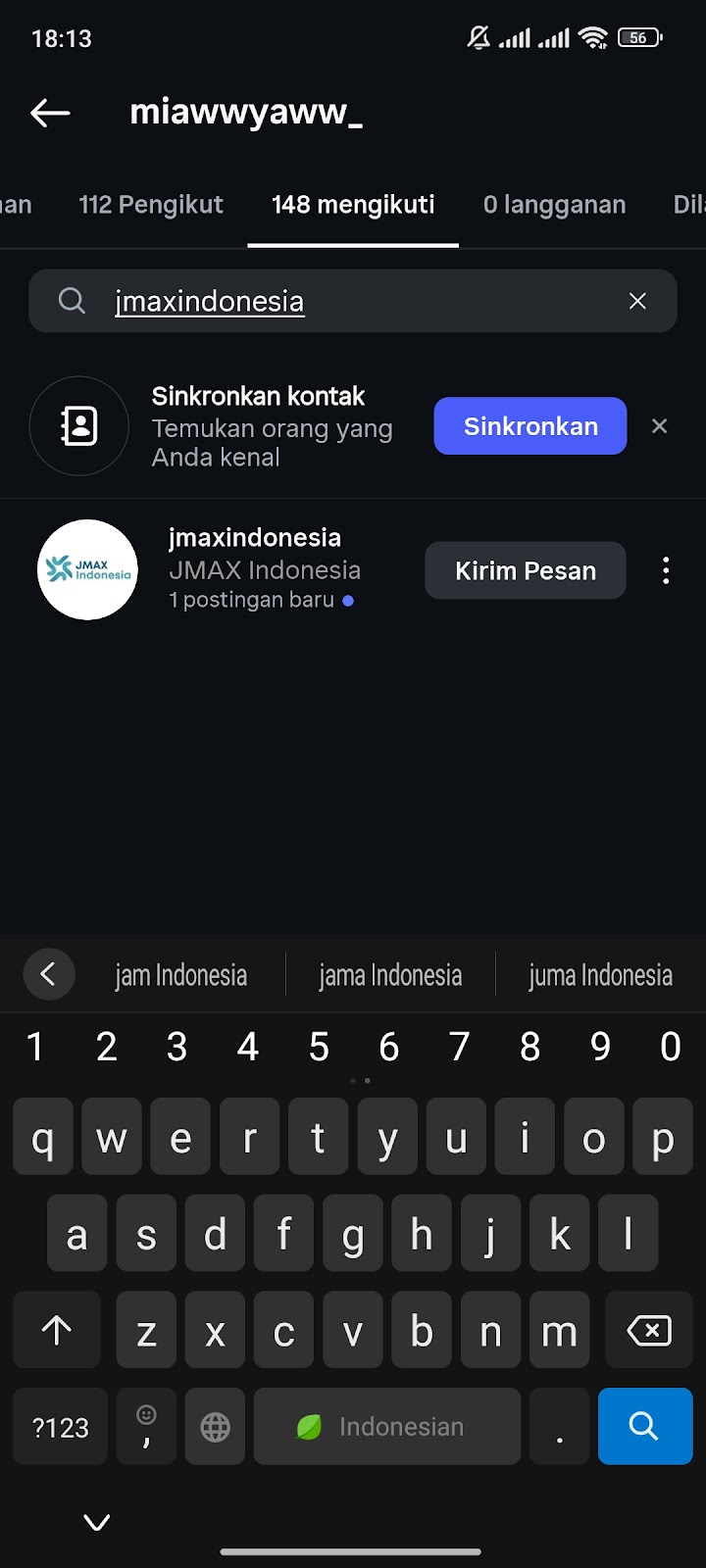This screenshot has height=1568, width=706.
Task: Dismiss the Sinkronkan kontak suggestion
Action: pyautogui.click(x=659, y=426)
